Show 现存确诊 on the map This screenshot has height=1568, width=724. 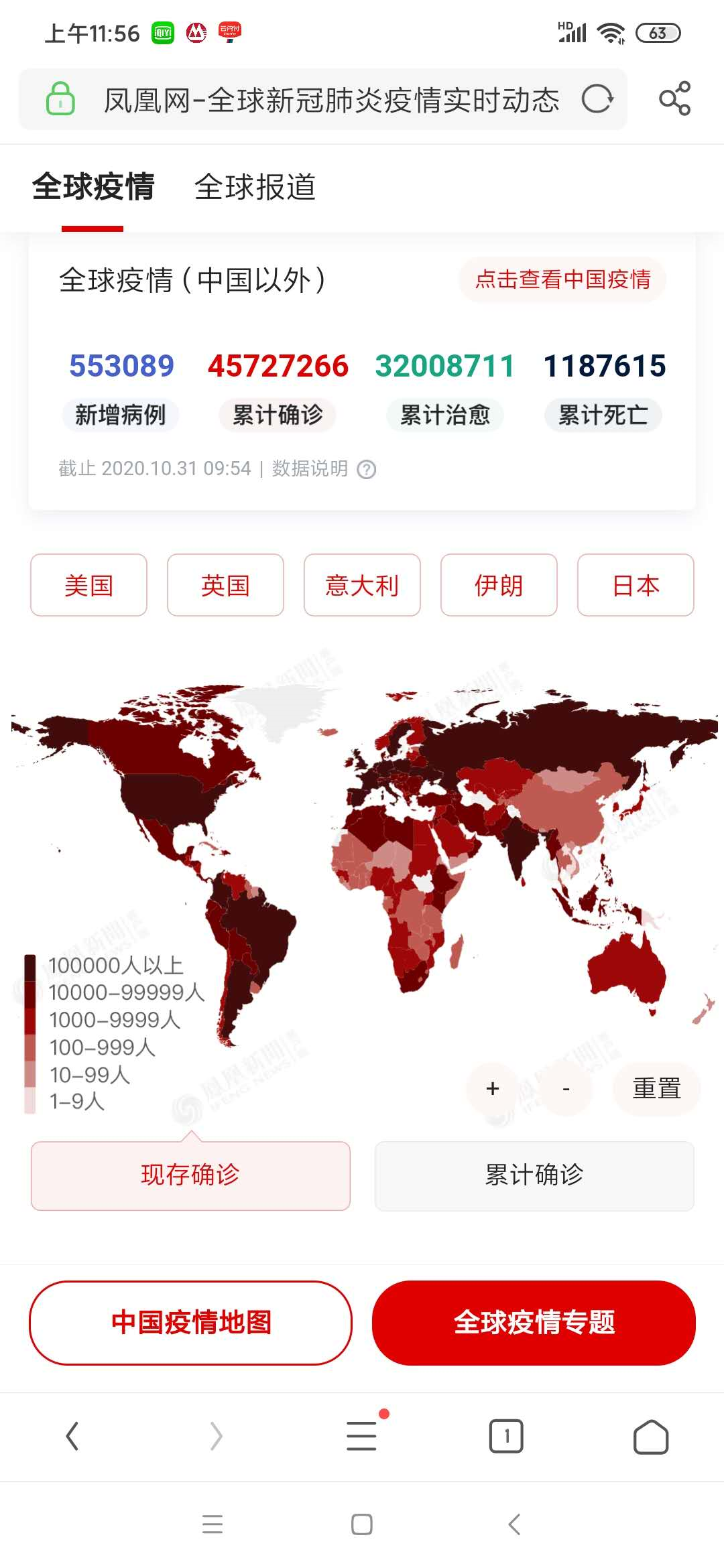tap(190, 1175)
